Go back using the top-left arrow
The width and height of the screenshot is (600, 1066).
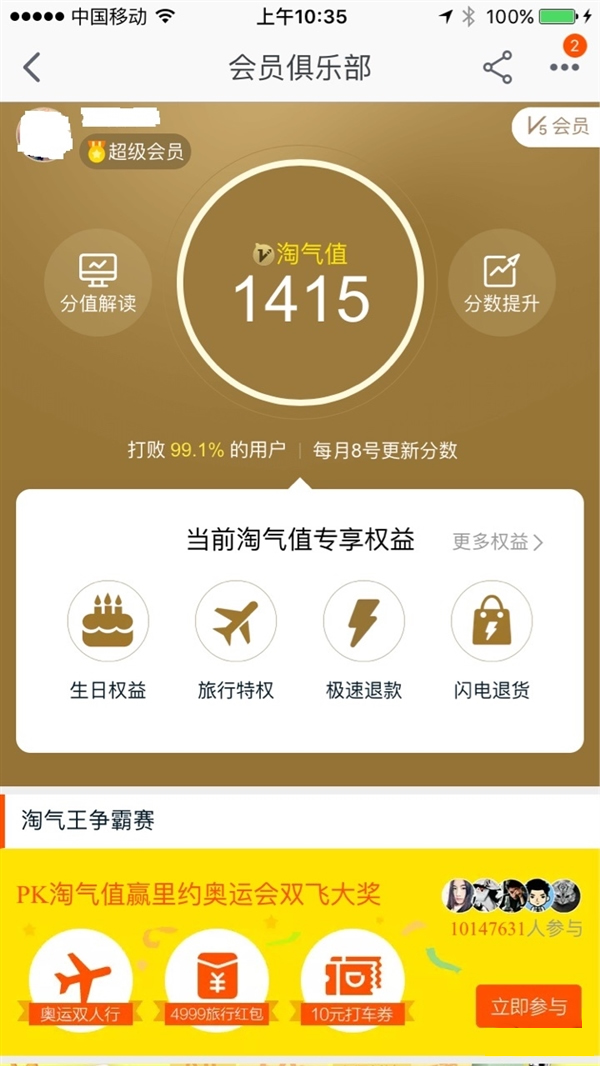tap(33, 67)
